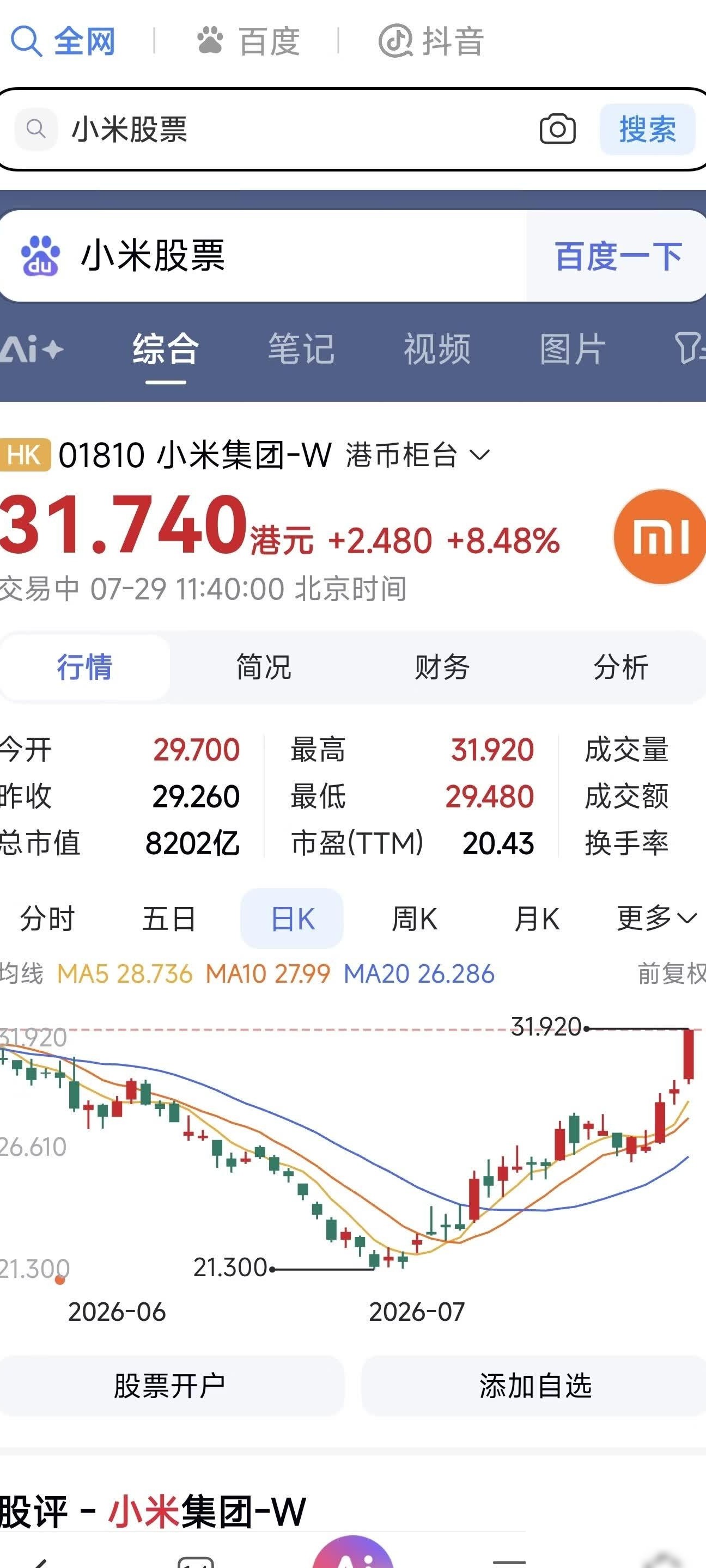Screen dimensions: 706x1568
Task: Open the camera image search icon
Action: 557,129
